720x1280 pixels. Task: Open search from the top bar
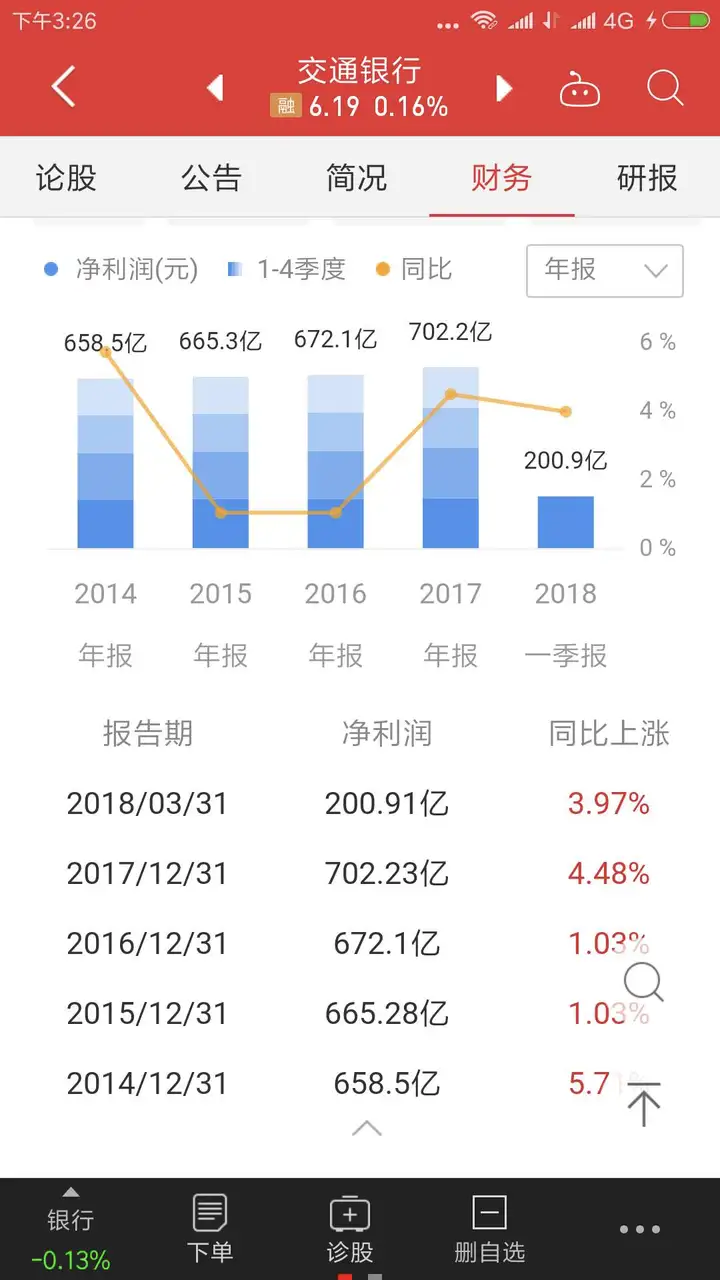click(665, 88)
